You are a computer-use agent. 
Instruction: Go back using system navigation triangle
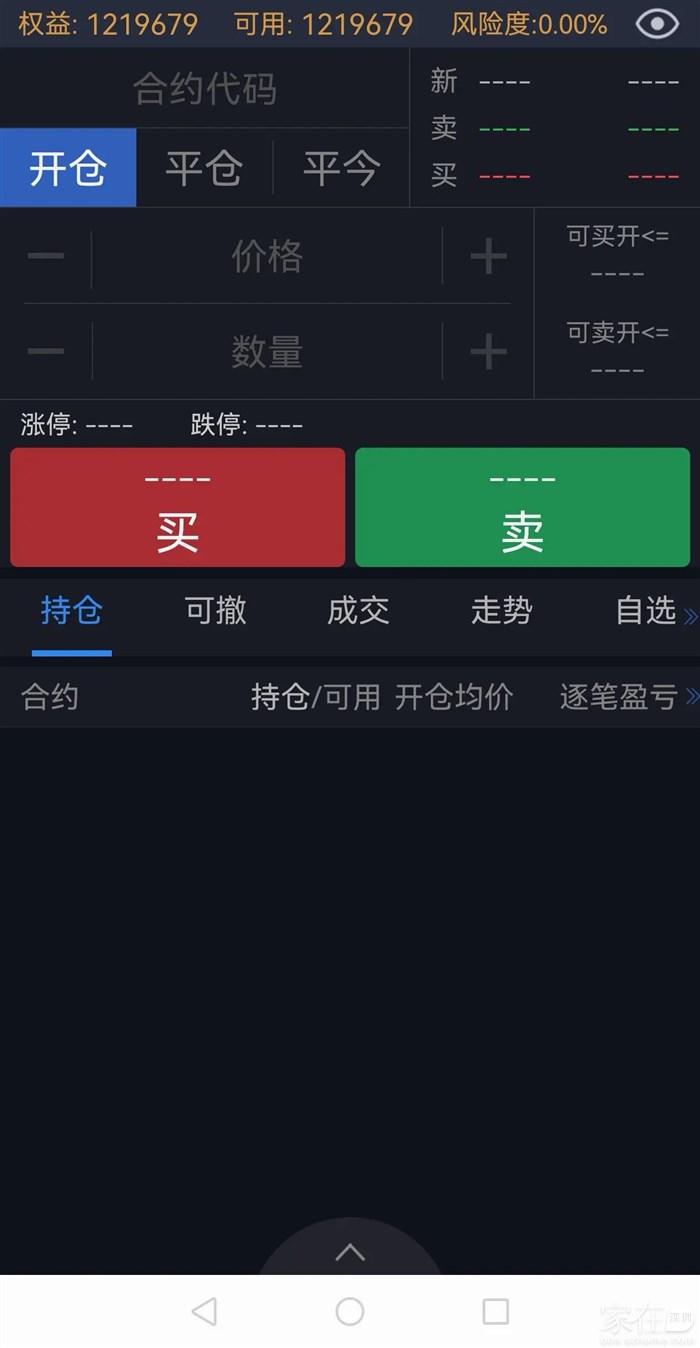tap(204, 1311)
